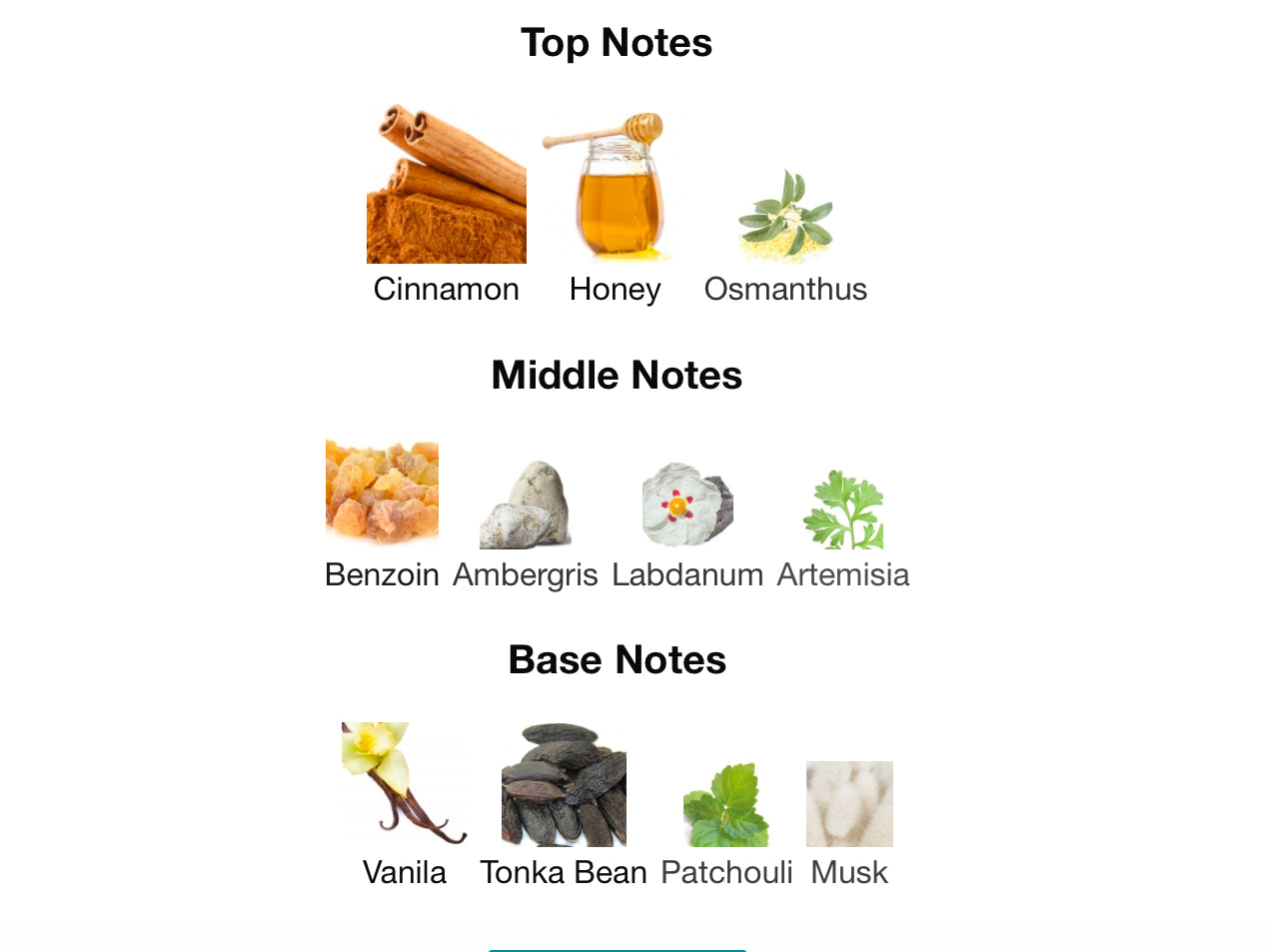
Task: View the Patchouli note
Action: click(726, 805)
